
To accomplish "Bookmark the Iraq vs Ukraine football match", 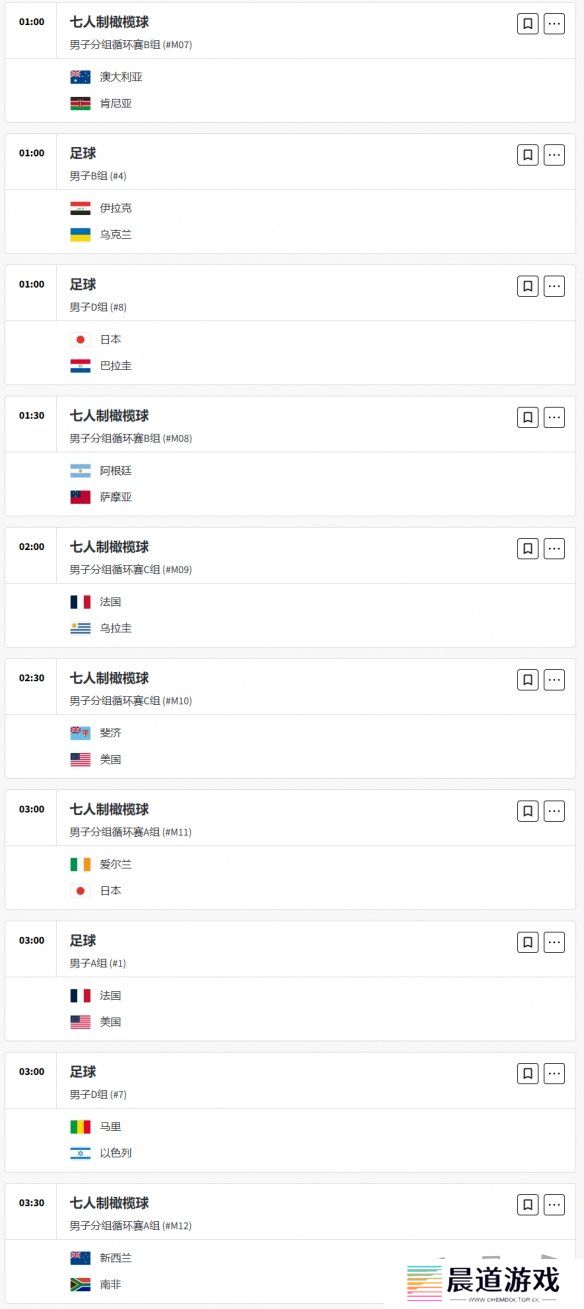I will click(528, 155).
